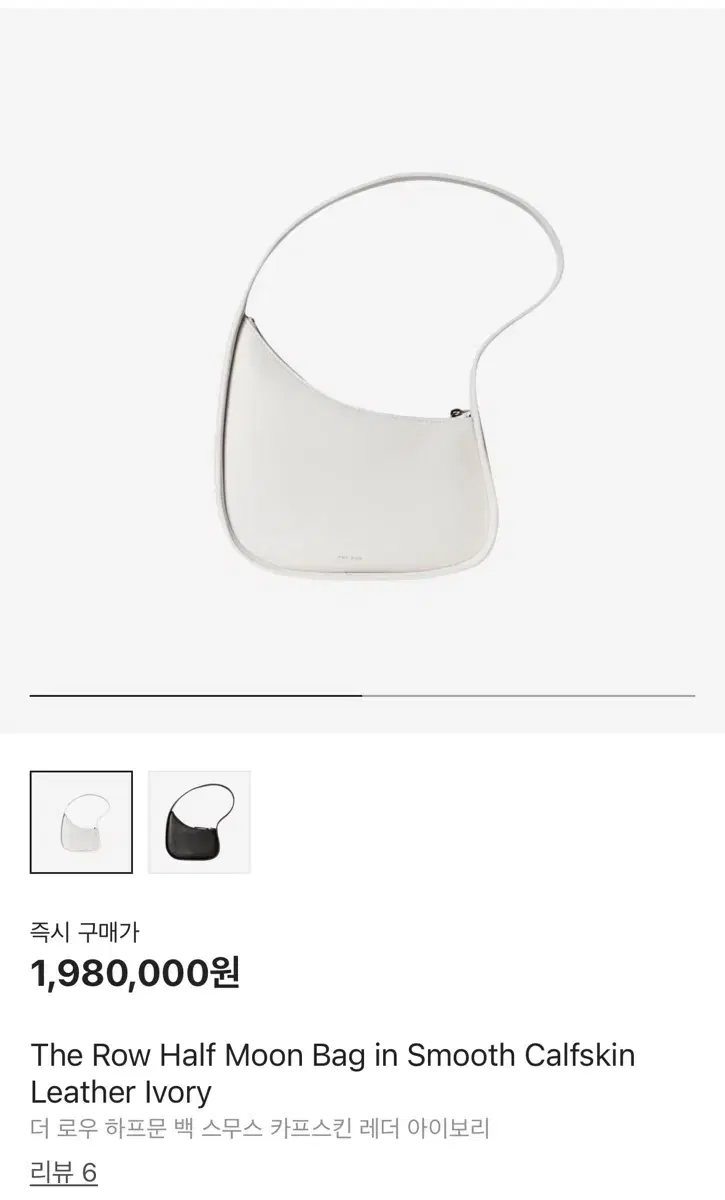Select the black bag color thumbnail
The height and width of the screenshot is (1200, 725).
click(x=198, y=820)
